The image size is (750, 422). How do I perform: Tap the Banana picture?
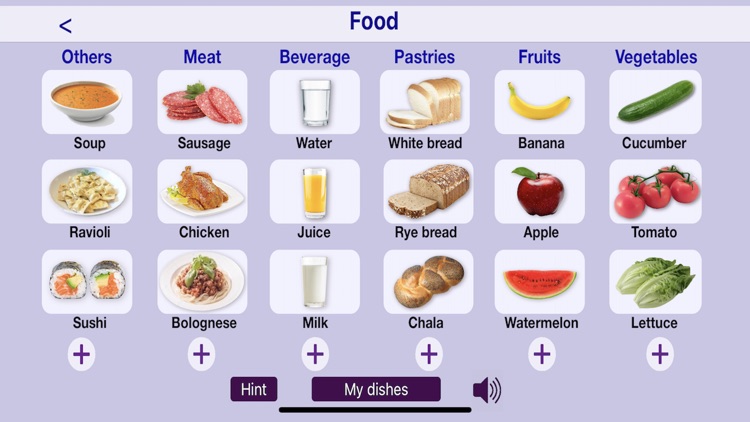[x=540, y=102]
